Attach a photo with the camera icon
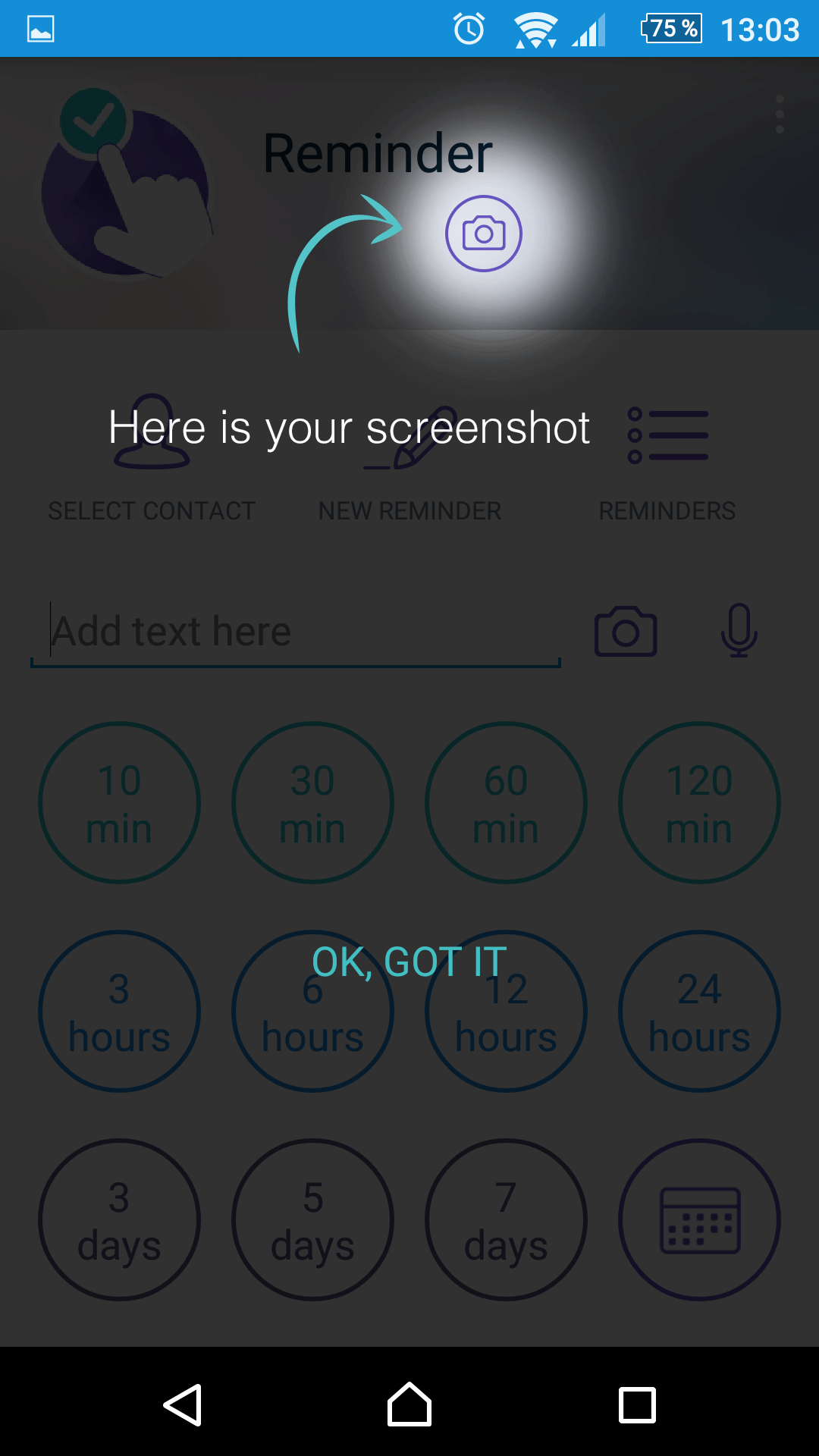 pos(626,631)
